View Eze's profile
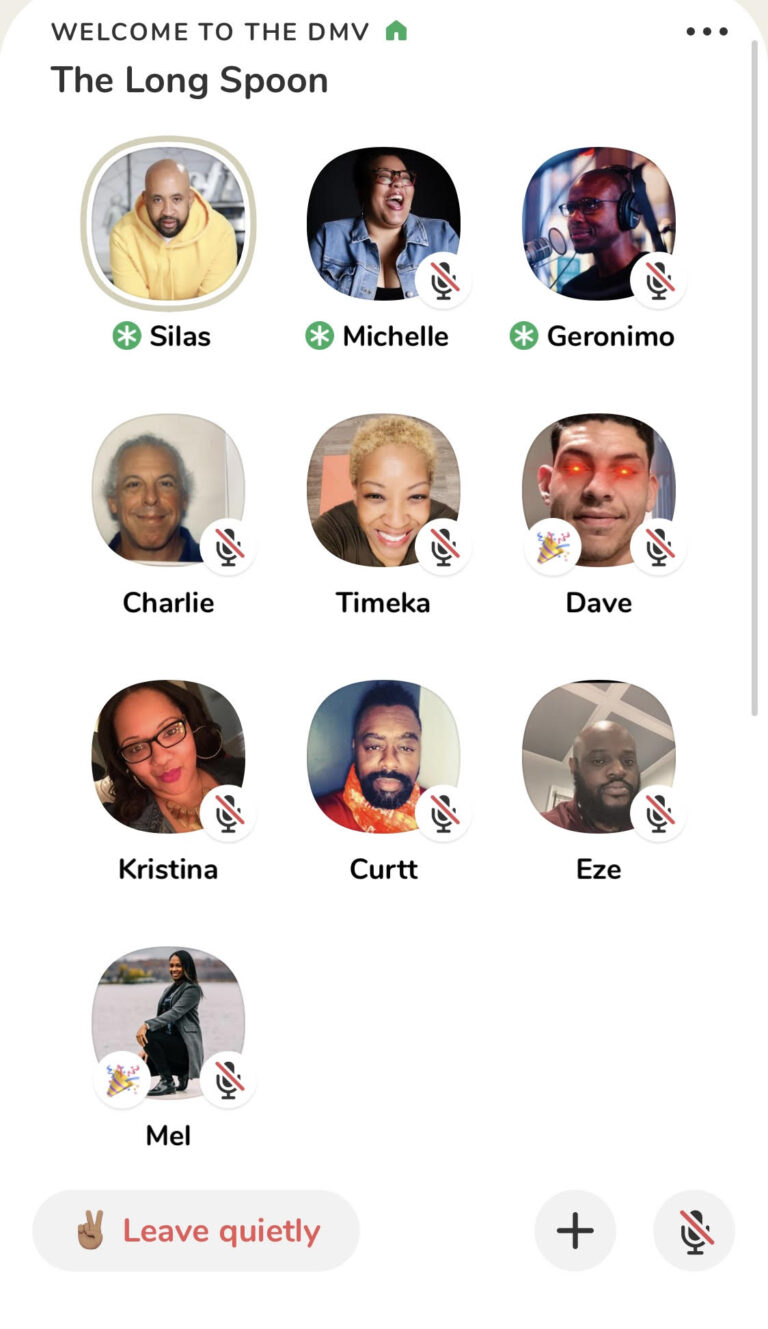Viewport: 768px width, 1329px height. coord(598,757)
